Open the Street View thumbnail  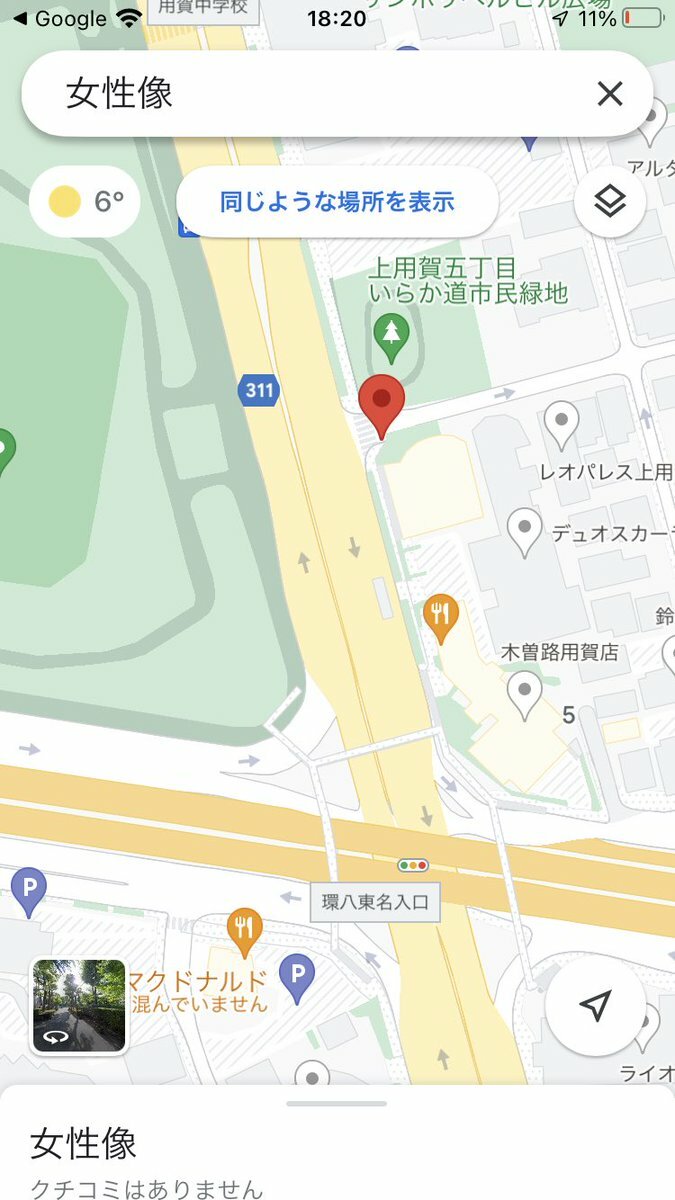point(79,1006)
